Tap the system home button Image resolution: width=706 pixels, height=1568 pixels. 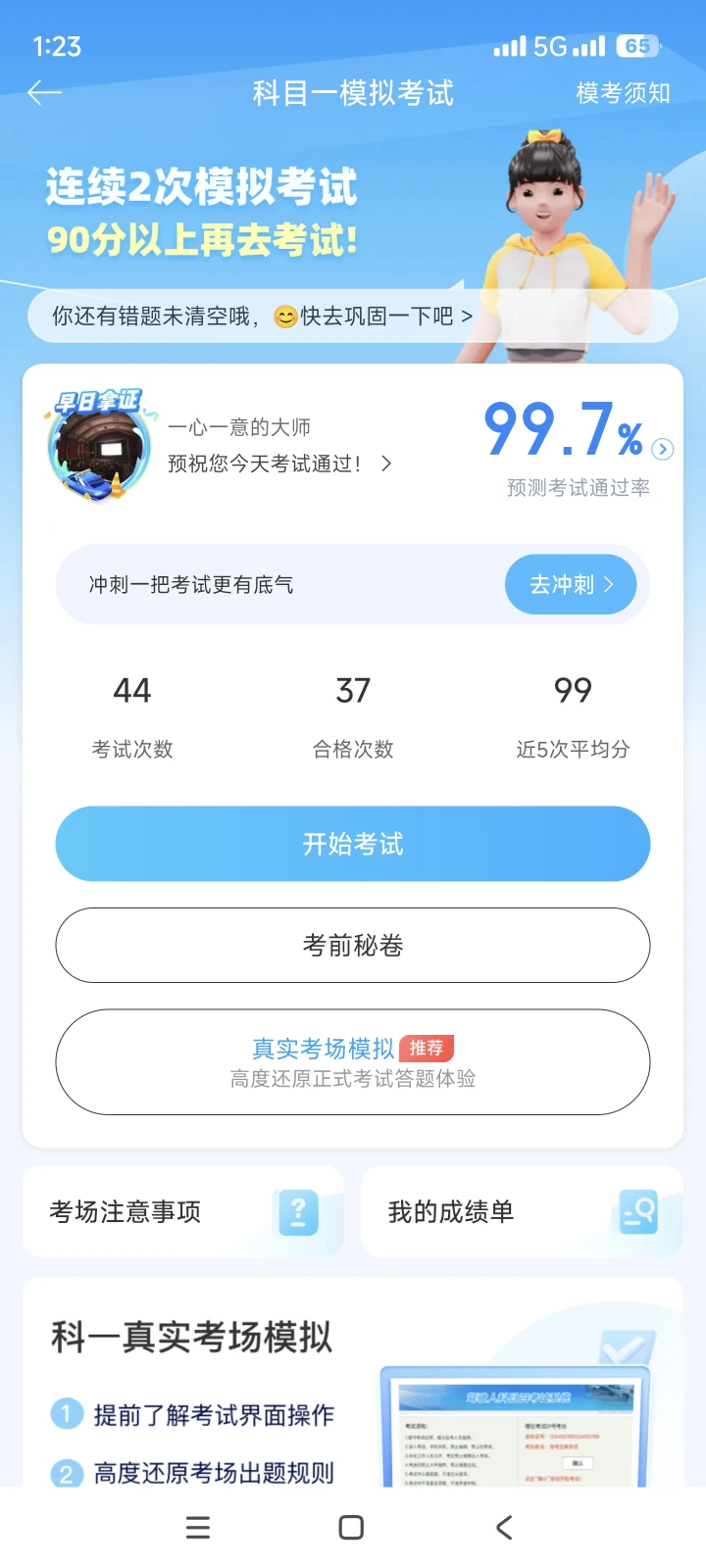(351, 1528)
